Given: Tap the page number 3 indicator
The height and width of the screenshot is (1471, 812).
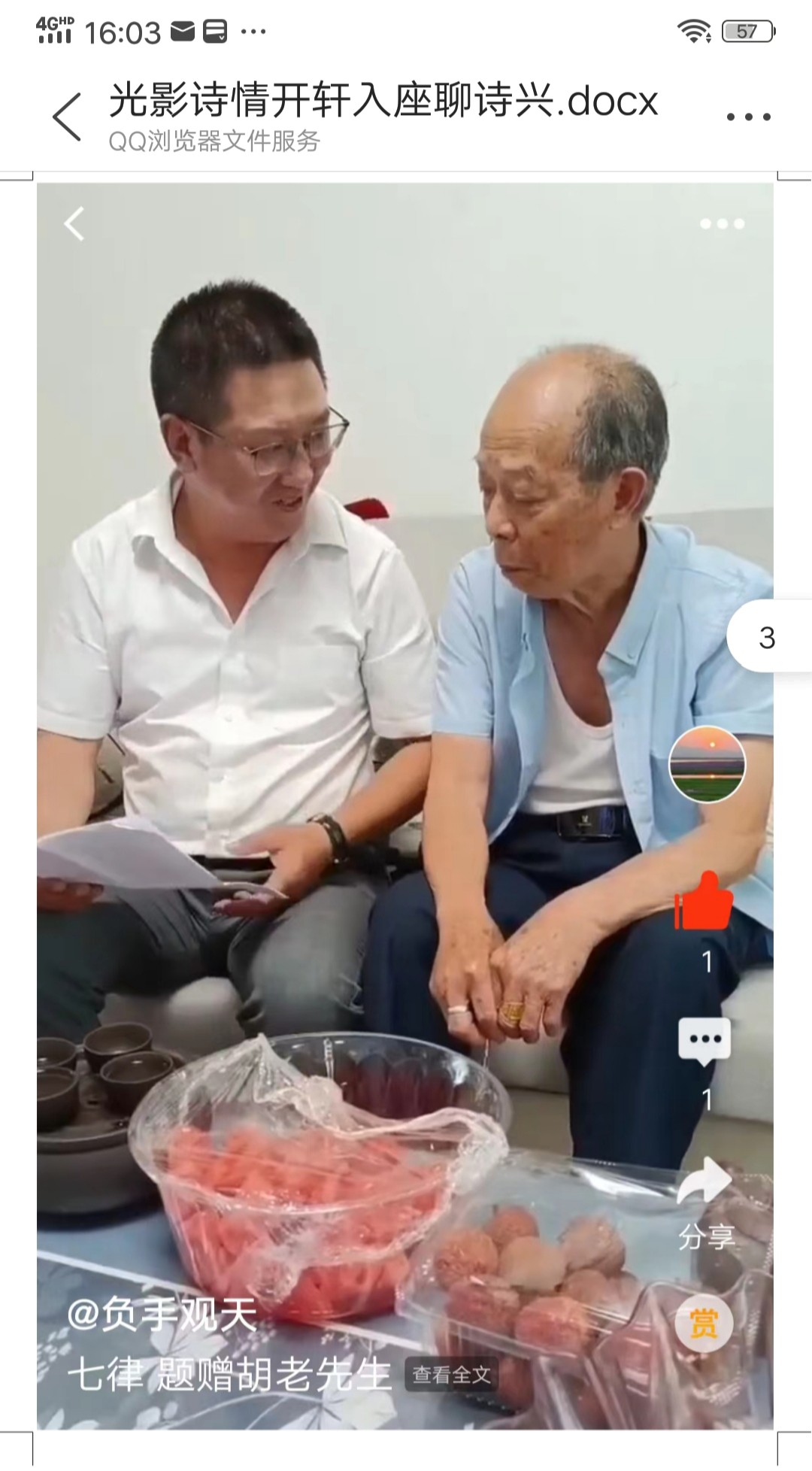Looking at the screenshot, I should tap(767, 638).
